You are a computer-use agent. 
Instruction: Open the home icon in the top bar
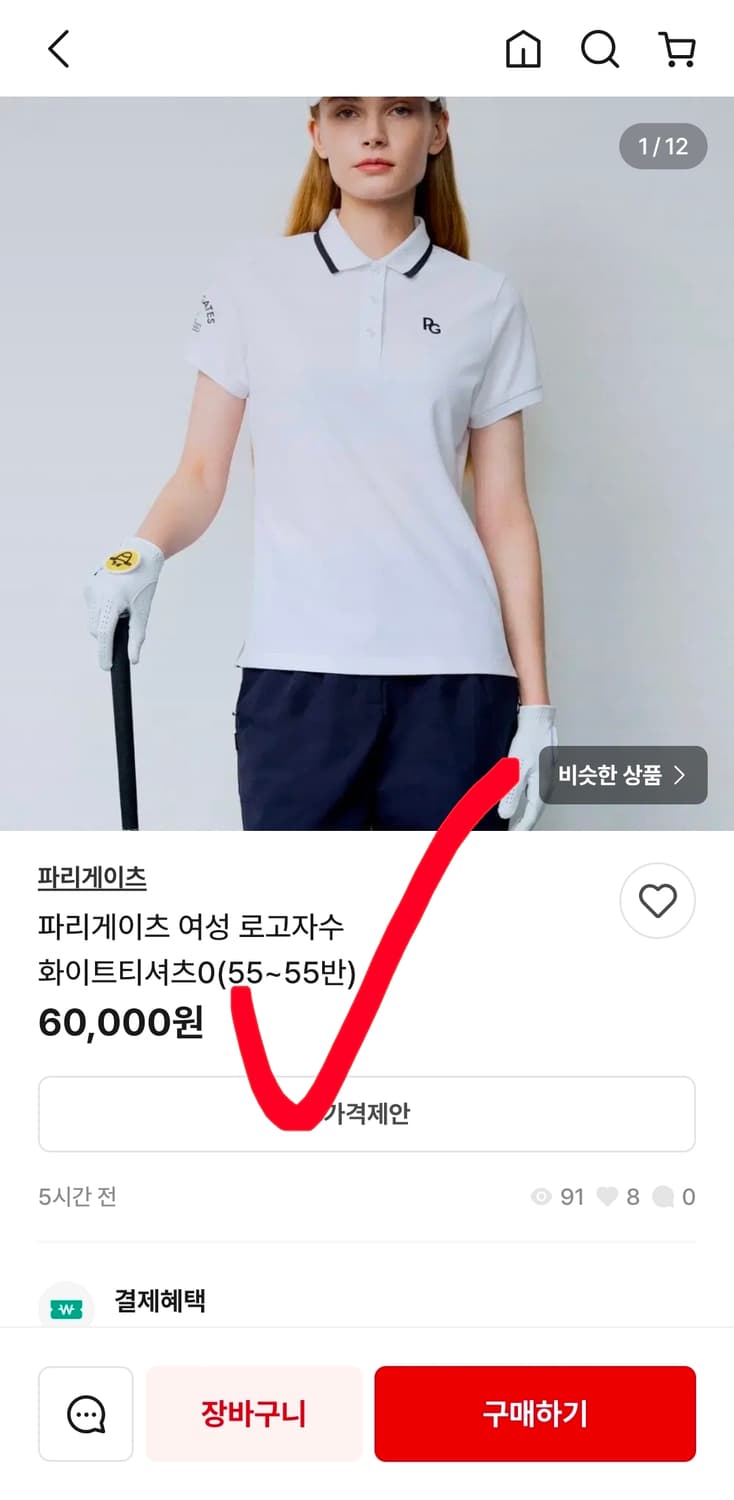[x=525, y=48]
